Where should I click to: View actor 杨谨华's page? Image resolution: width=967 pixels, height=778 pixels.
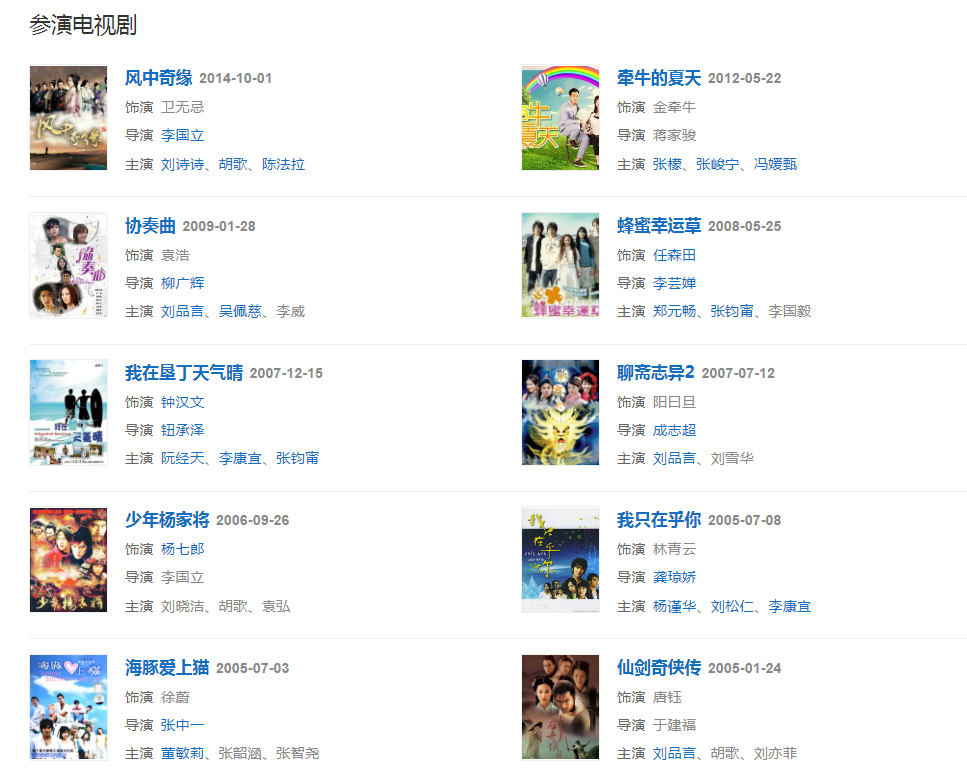(674, 606)
